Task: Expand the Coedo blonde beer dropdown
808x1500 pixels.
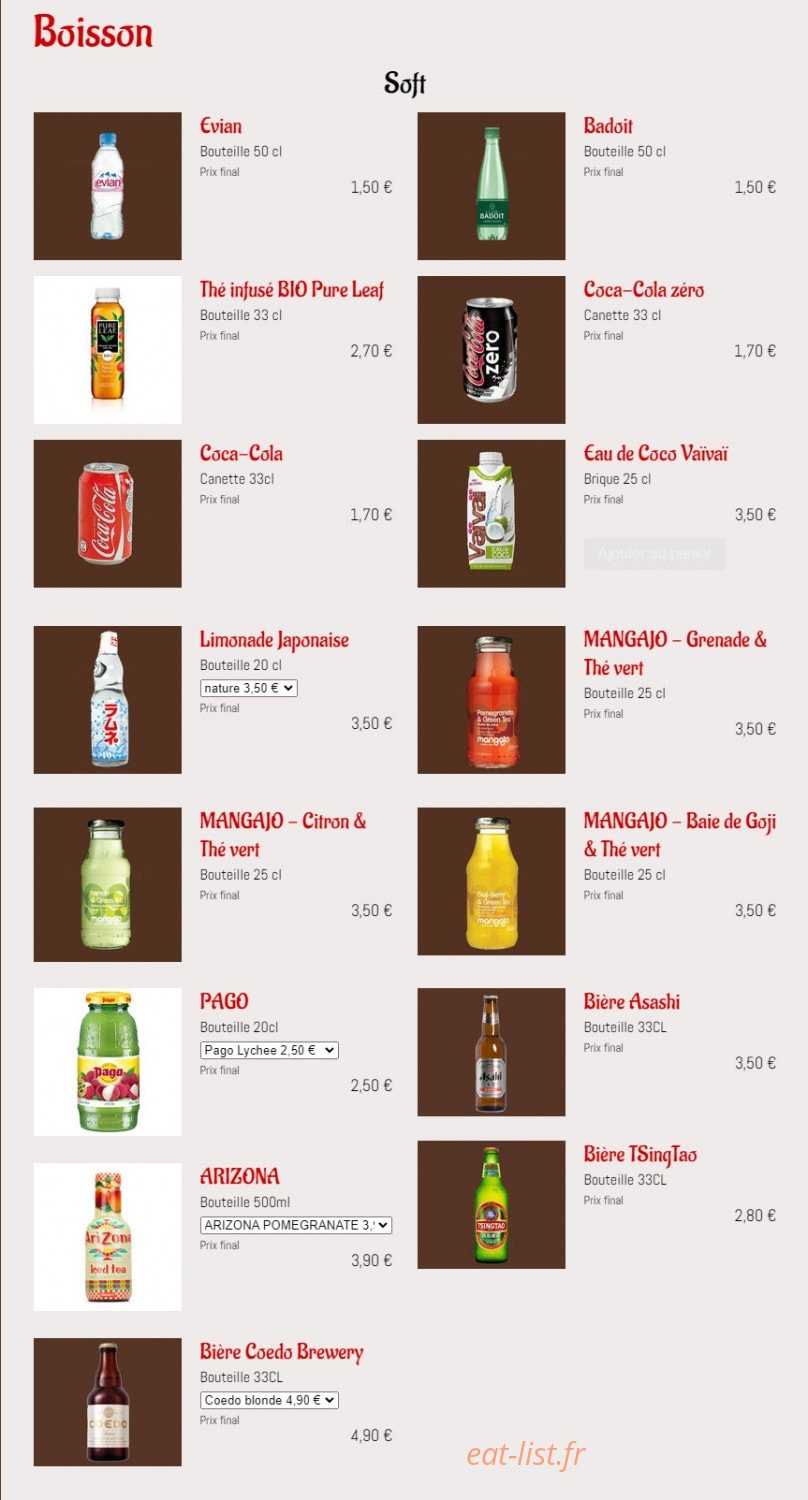Action: [269, 1400]
